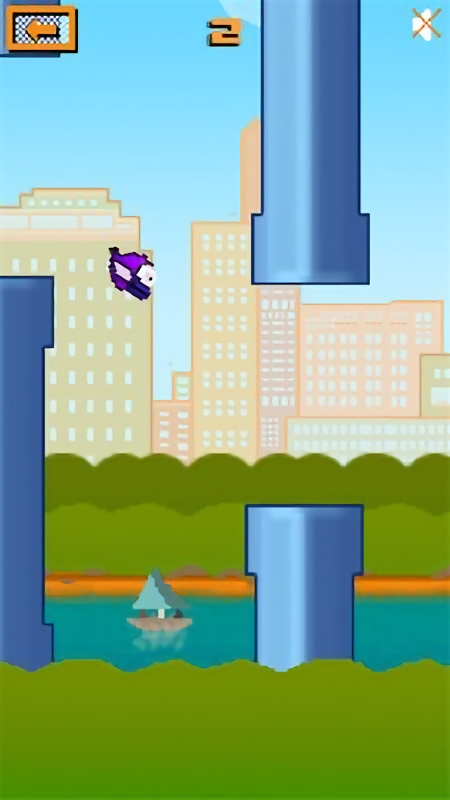The height and width of the screenshot is (800, 450).
Task: Tap the orange back arrow button
Action: click(x=41, y=29)
